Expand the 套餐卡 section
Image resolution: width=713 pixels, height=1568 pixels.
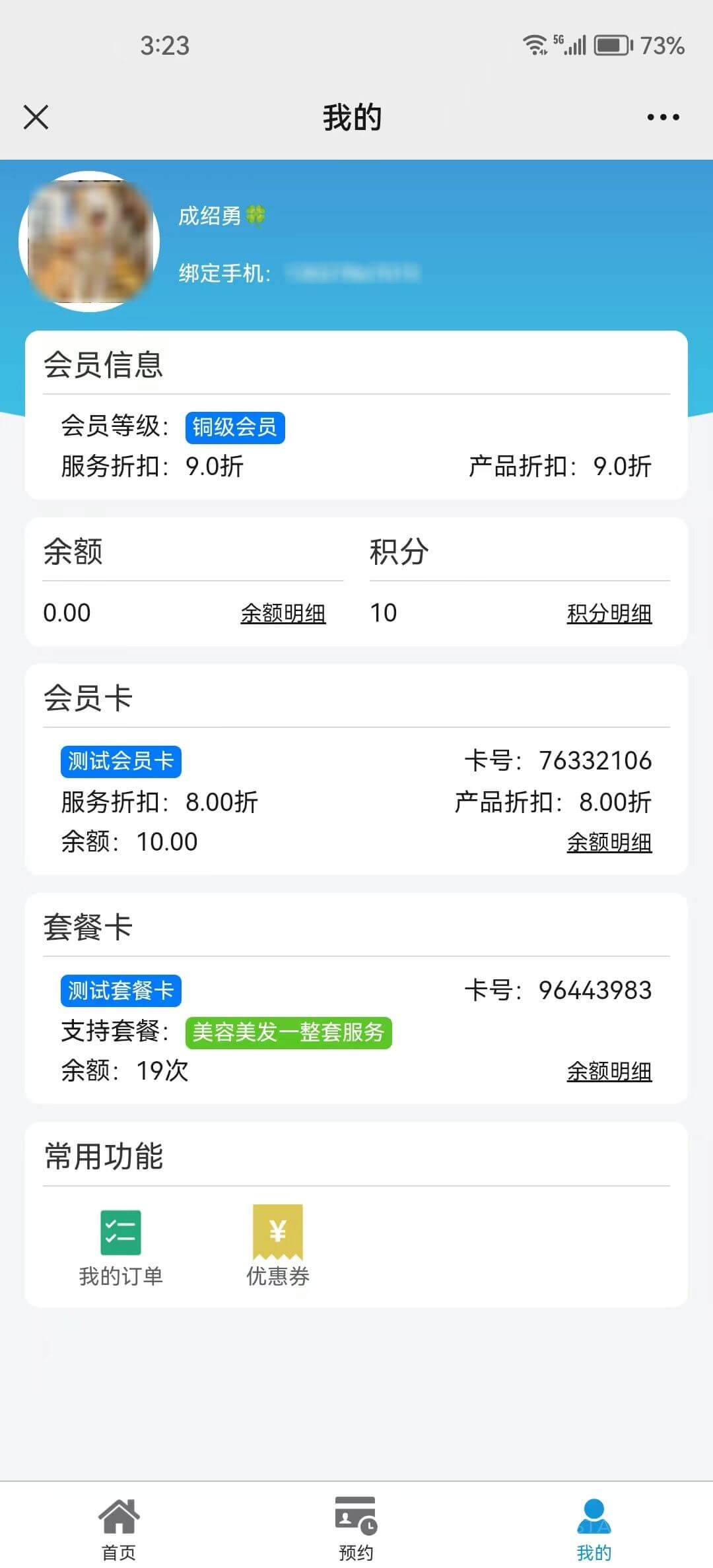(87, 927)
